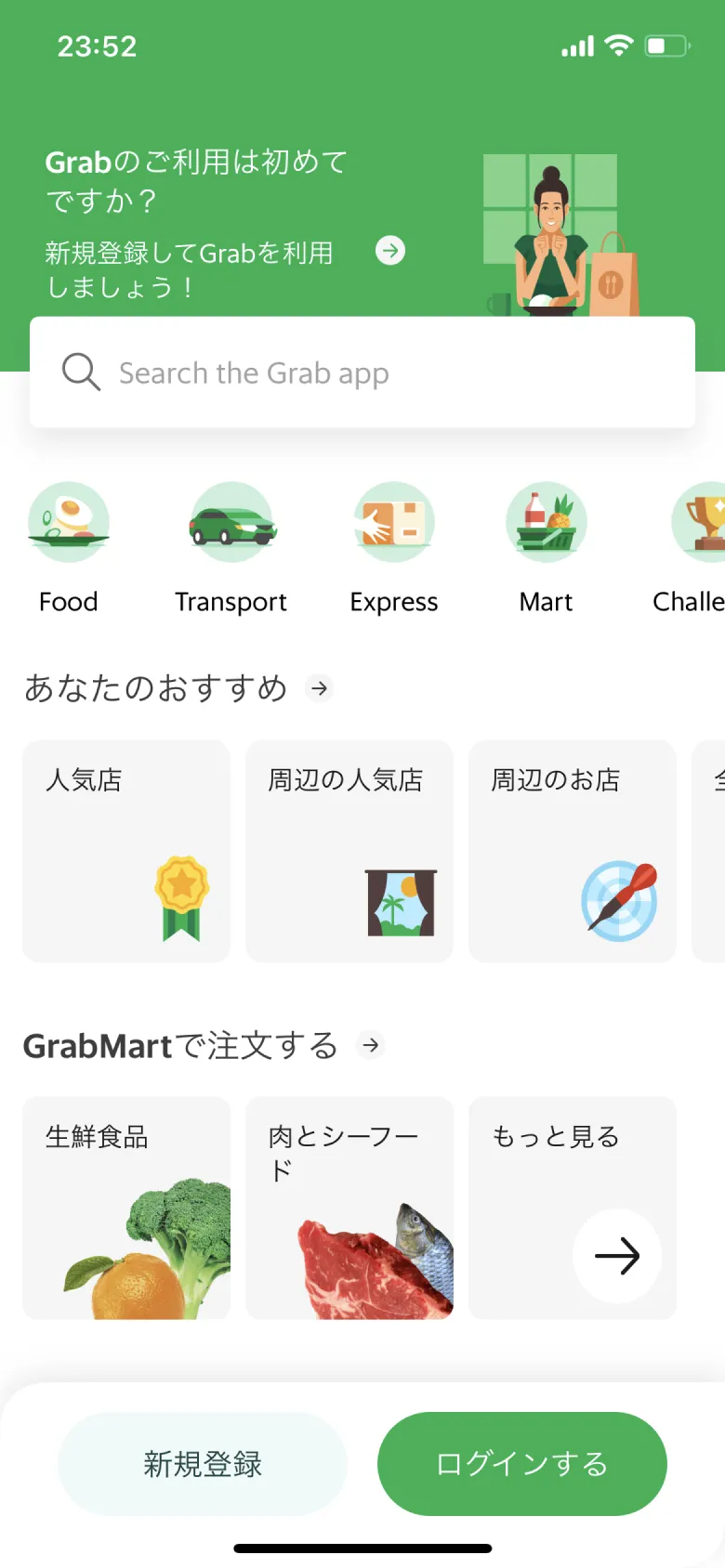Select the 周辺のお店 dartboard card

(572, 850)
